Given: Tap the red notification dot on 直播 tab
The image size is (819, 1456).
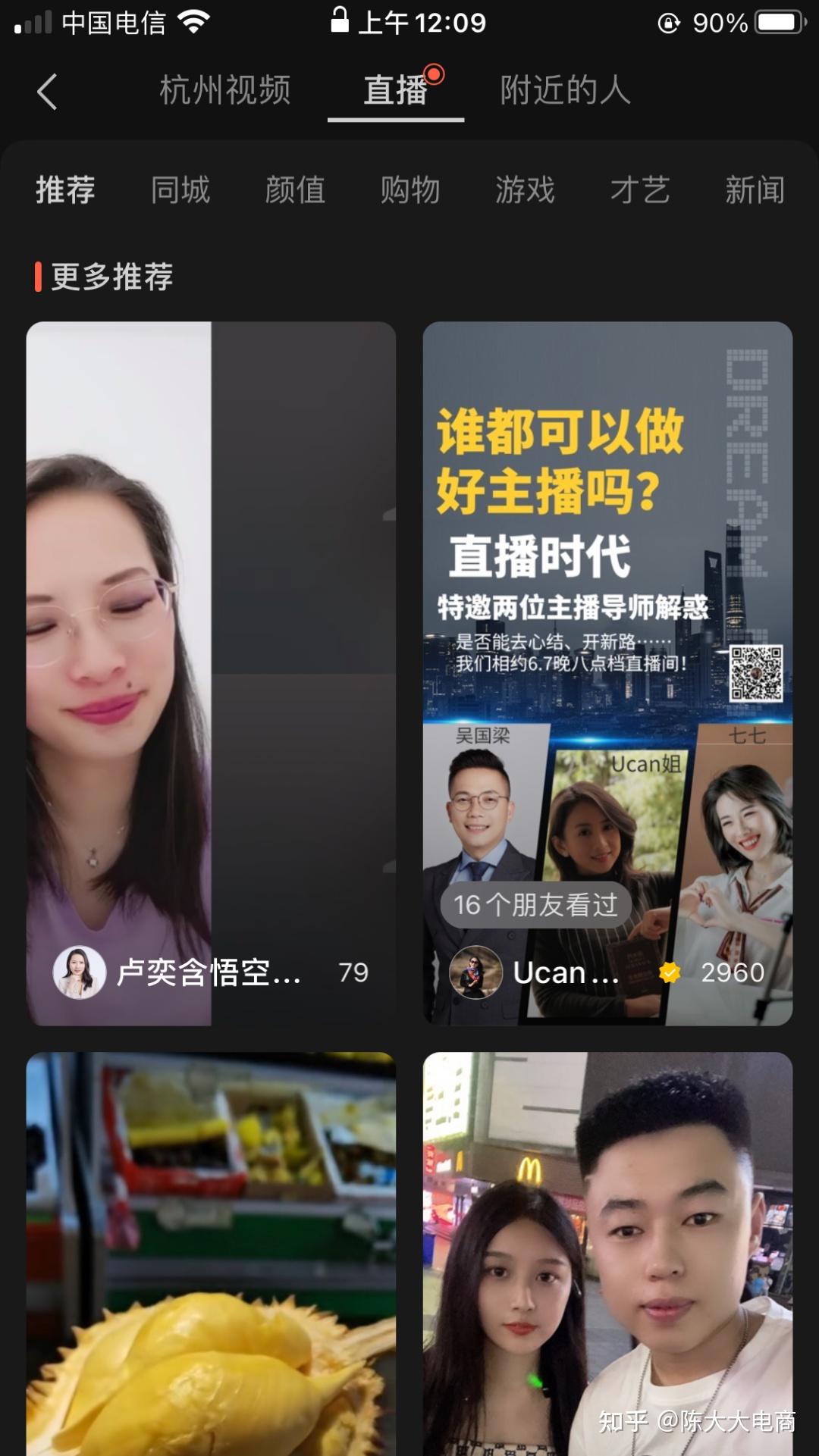Looking at the screenshot, I should (433, 74).
